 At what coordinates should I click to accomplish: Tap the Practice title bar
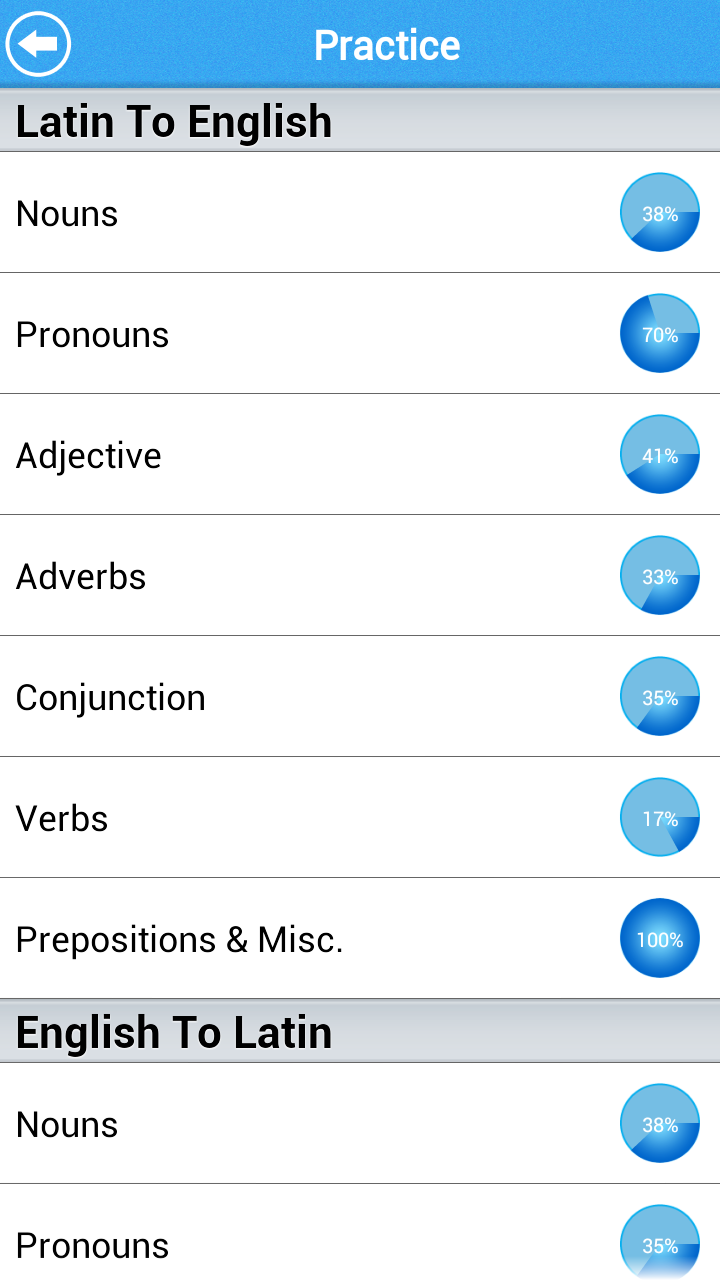coord(387,43)
